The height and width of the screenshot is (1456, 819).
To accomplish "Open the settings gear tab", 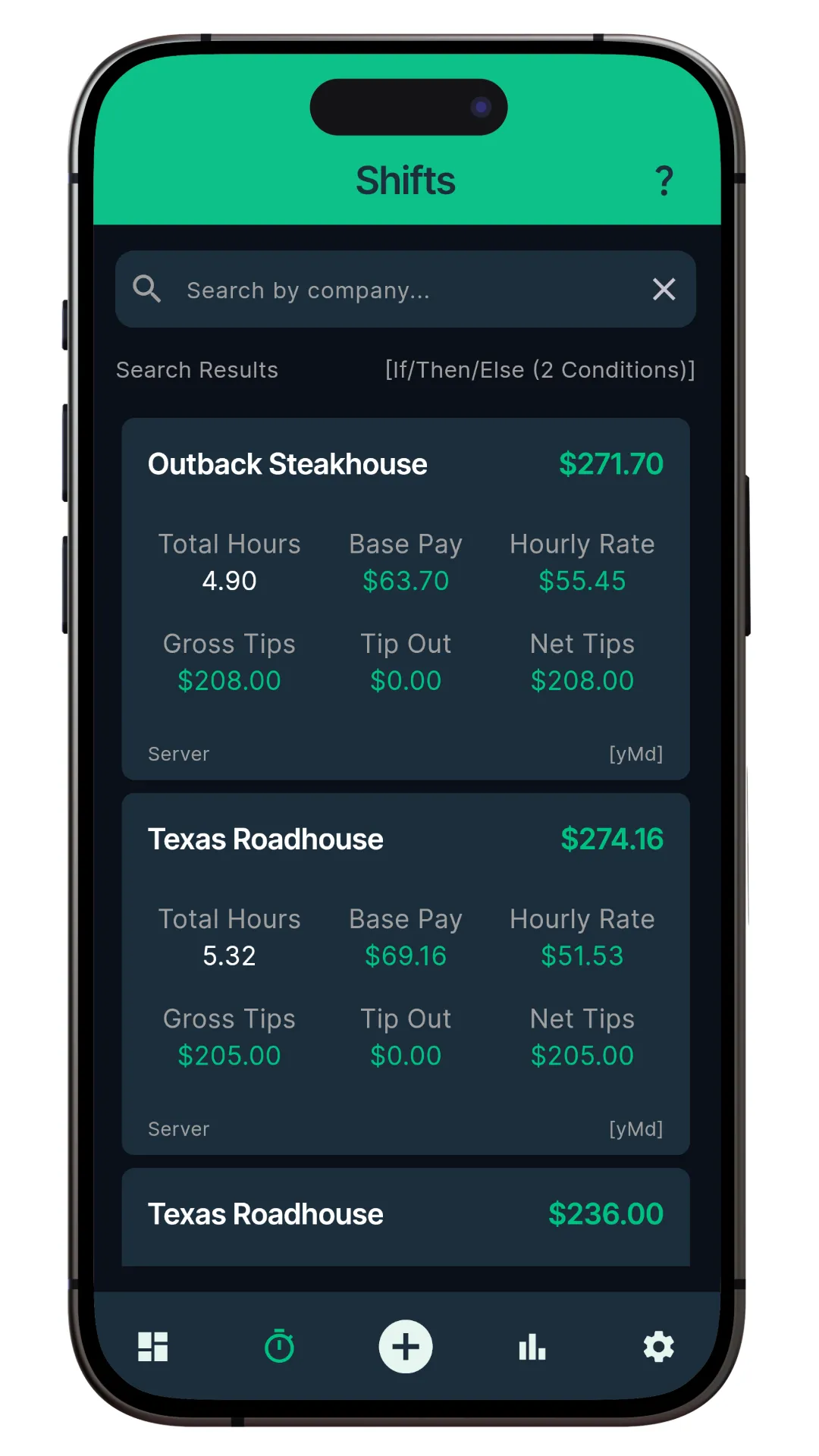I will 658,1347.
